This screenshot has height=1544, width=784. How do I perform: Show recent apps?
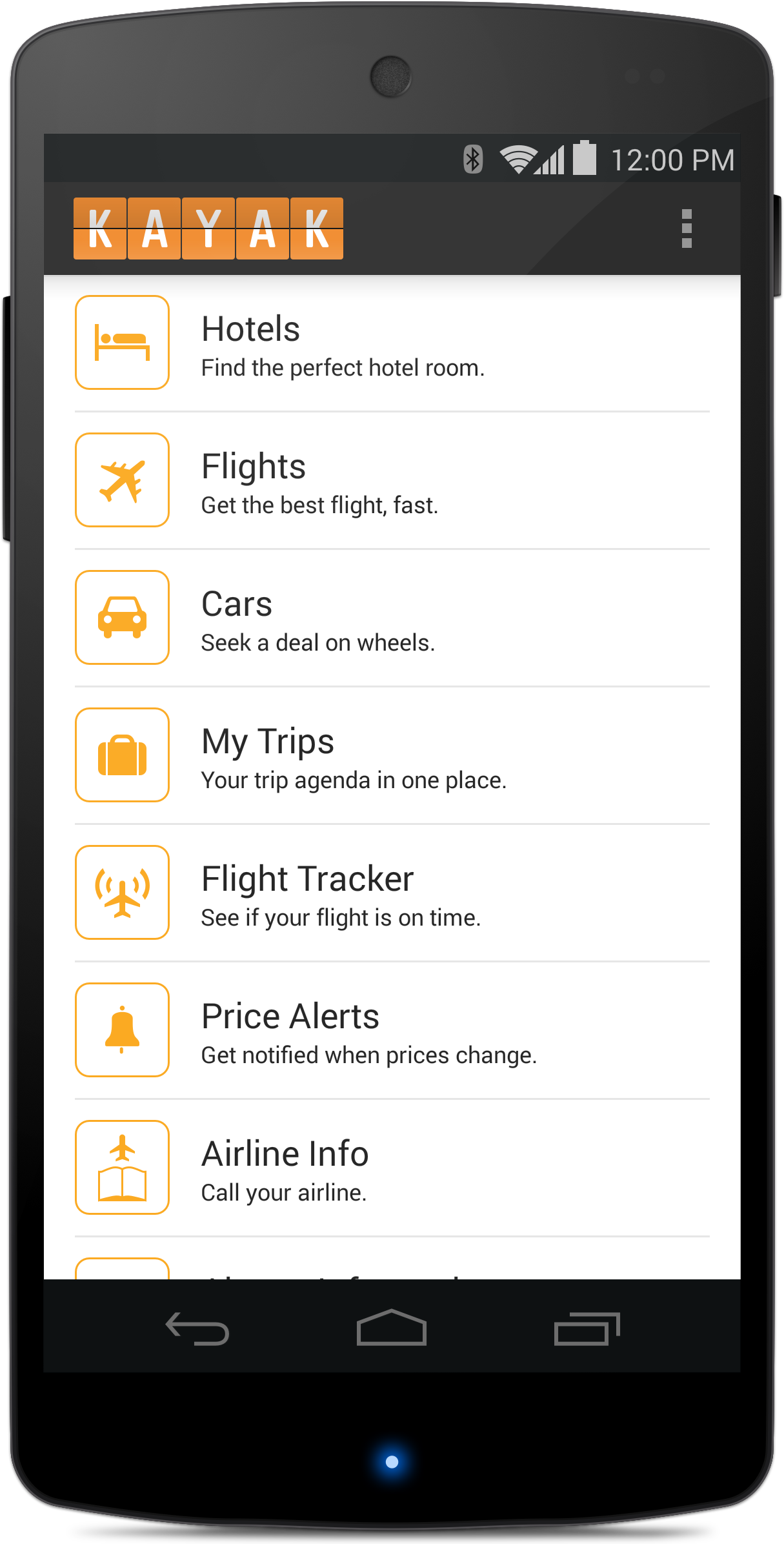(x=587, y=1328)
